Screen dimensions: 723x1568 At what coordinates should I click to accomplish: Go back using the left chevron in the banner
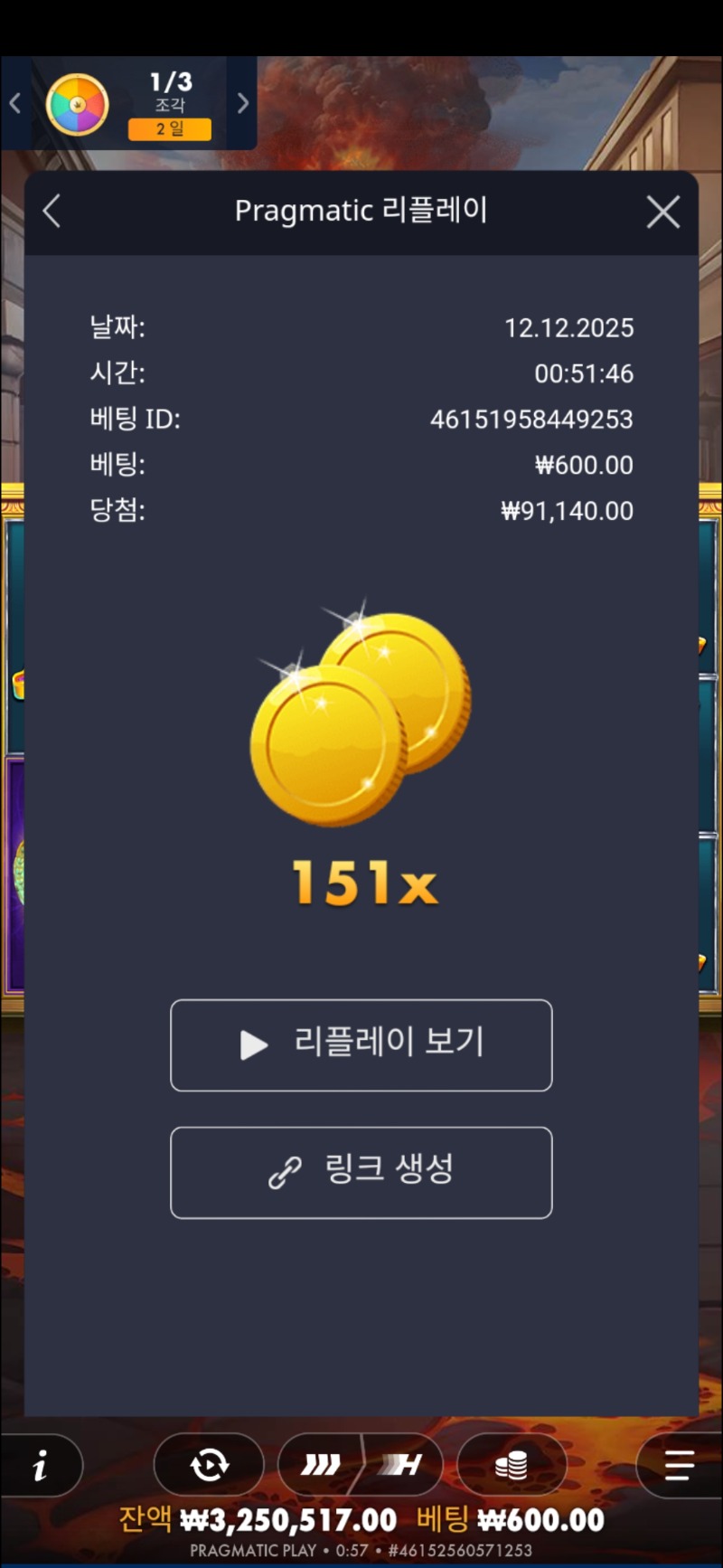pyautogui.click(x=14, y=103)
